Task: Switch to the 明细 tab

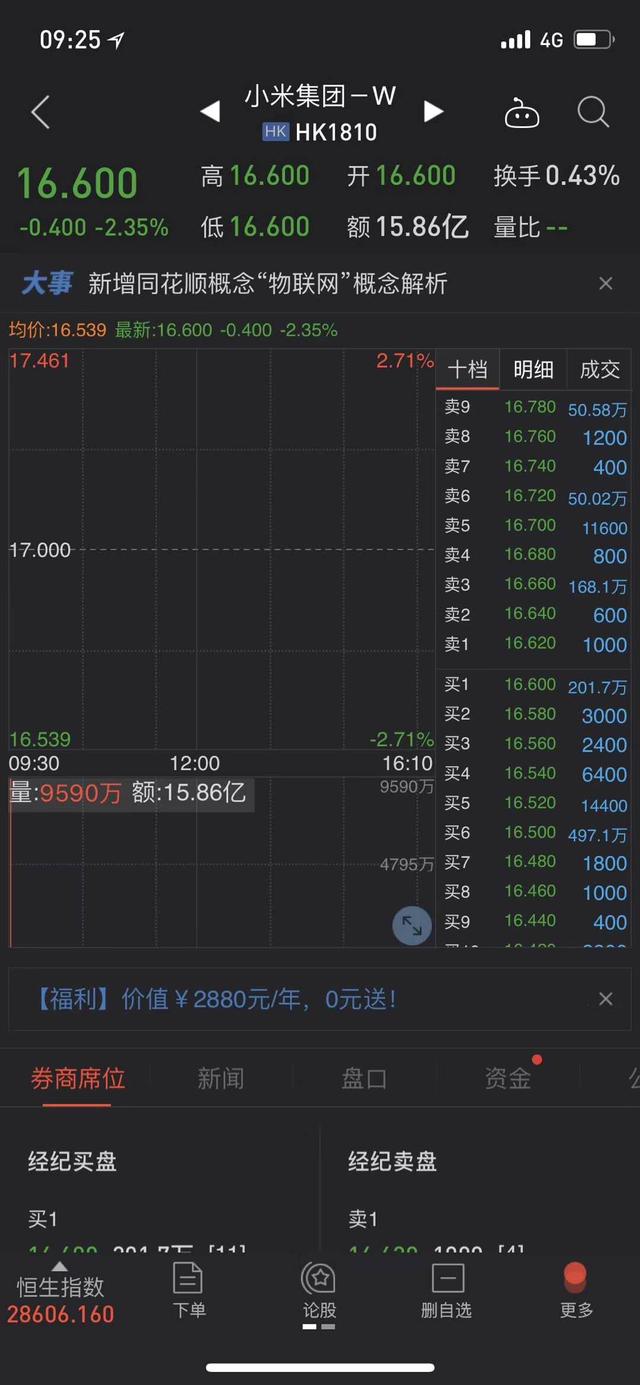Action: pyautogui.click(x=533, y=370)
